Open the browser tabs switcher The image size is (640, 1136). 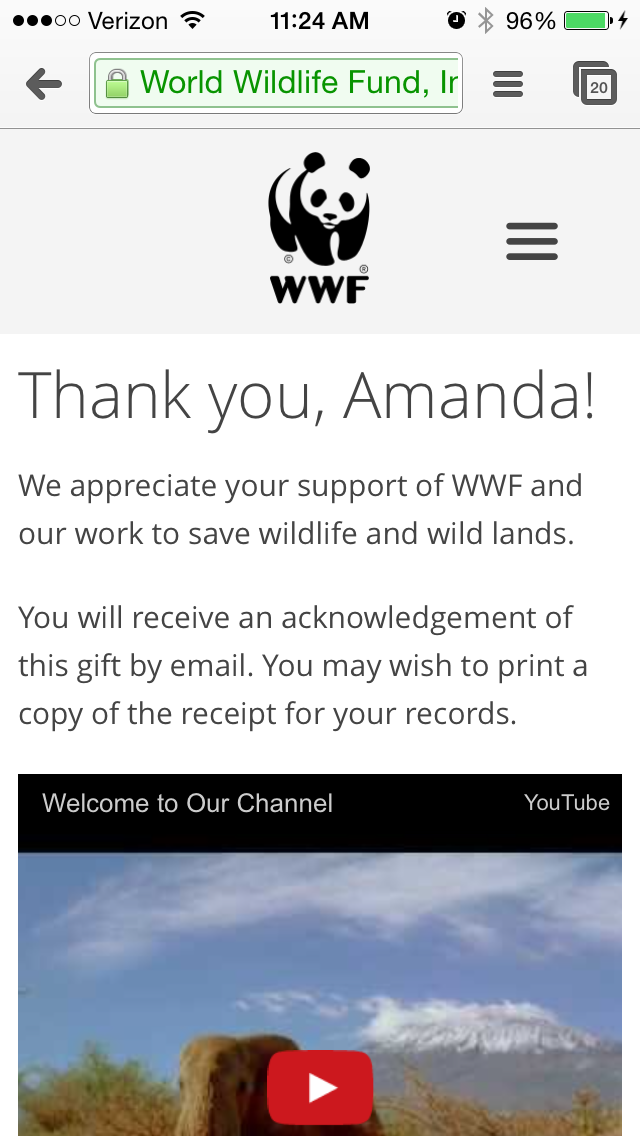coord(594,84)
